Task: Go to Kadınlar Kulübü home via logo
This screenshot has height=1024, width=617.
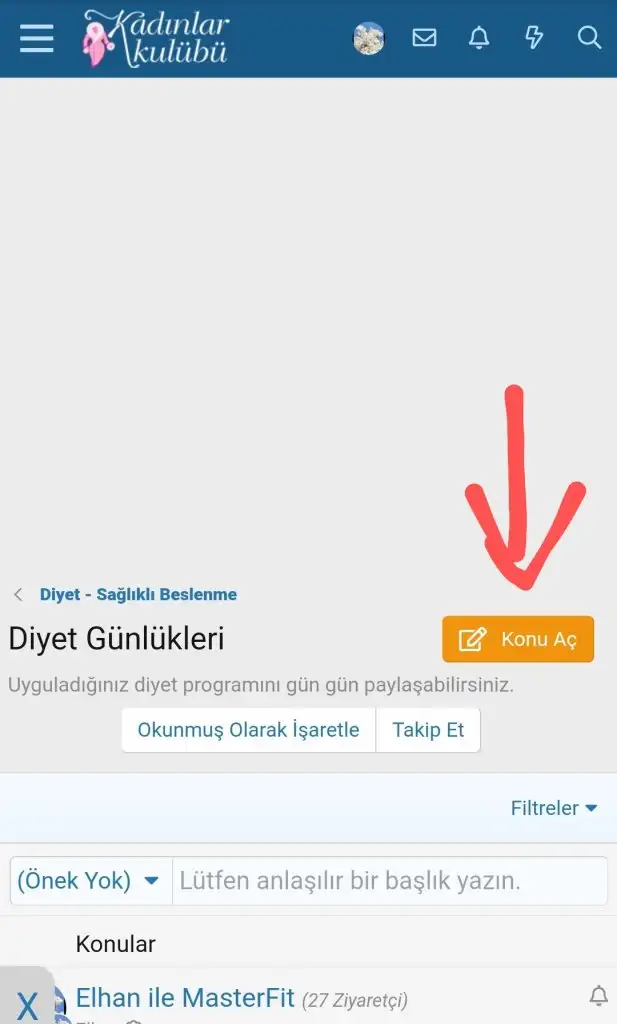Action: click(x=156, y=39)
